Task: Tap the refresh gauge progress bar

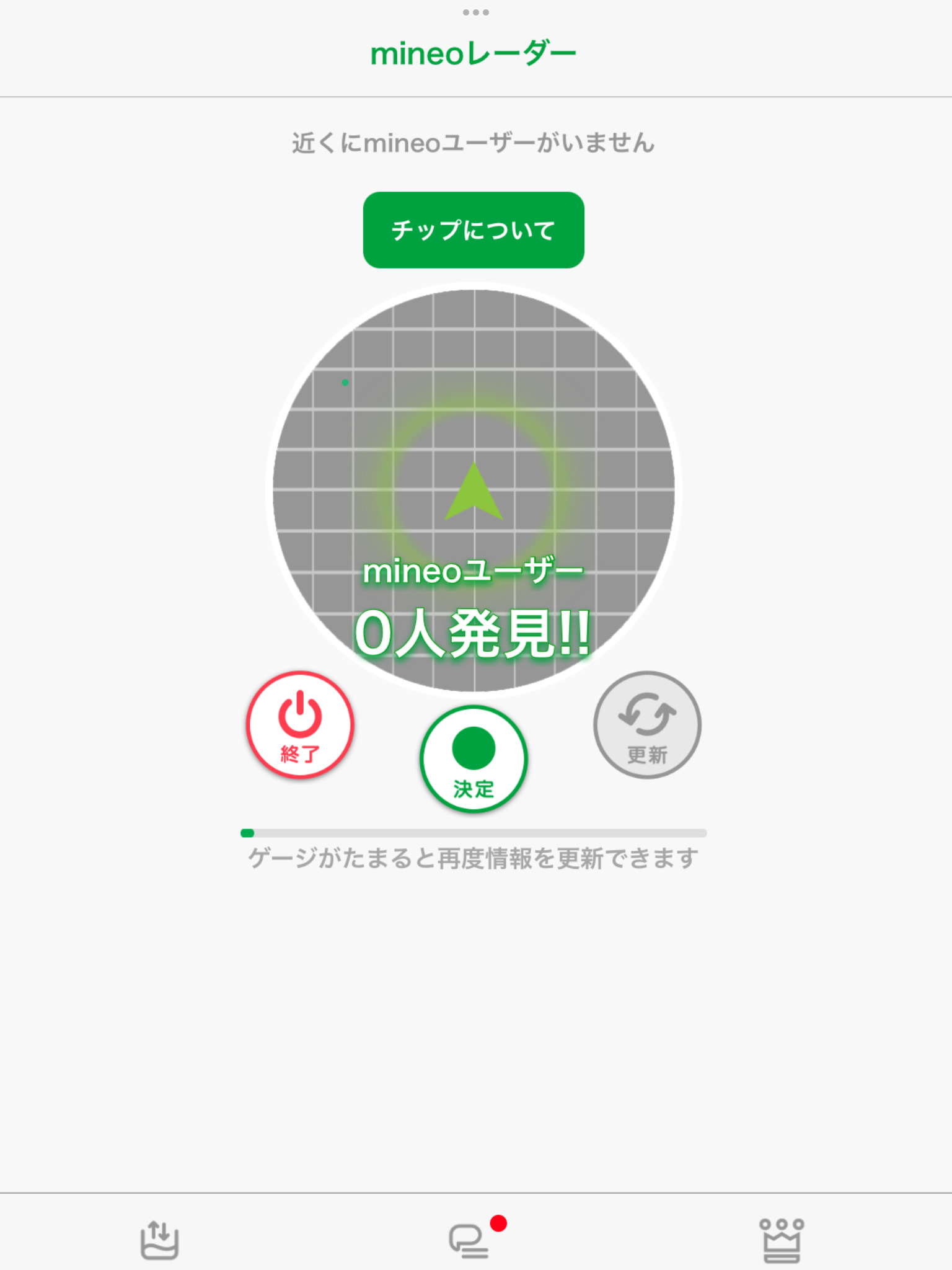Action: pos(474,832)
